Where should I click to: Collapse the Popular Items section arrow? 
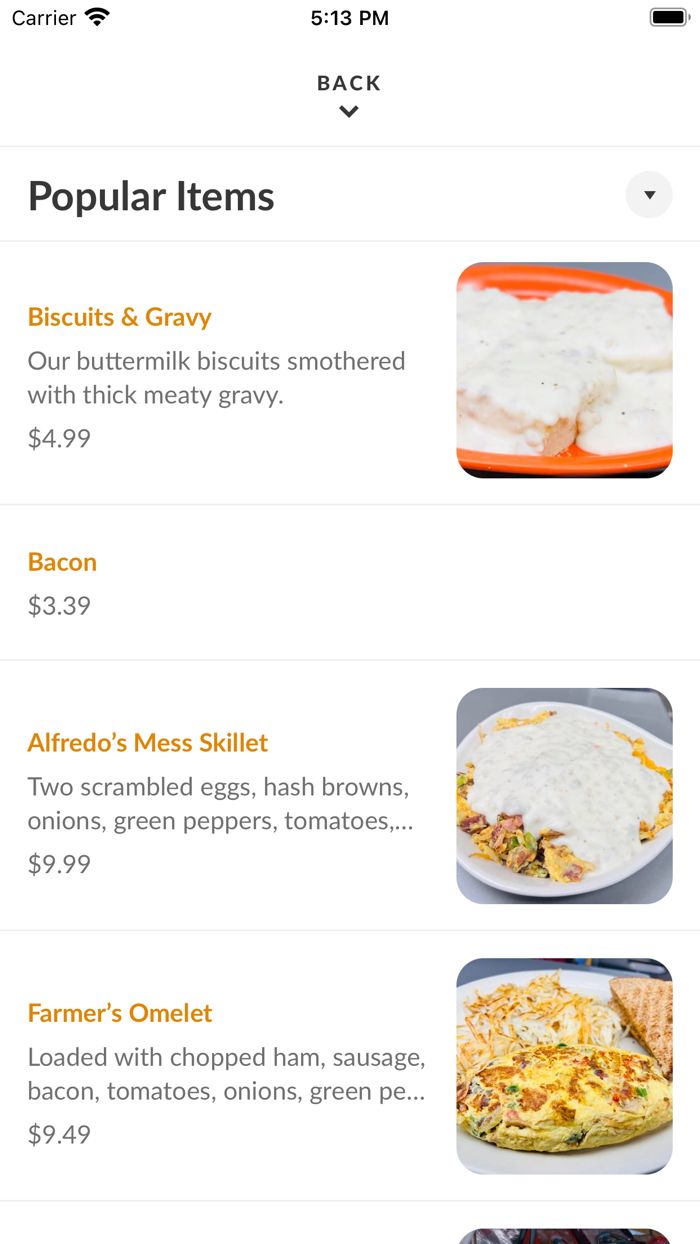[649, 195]
